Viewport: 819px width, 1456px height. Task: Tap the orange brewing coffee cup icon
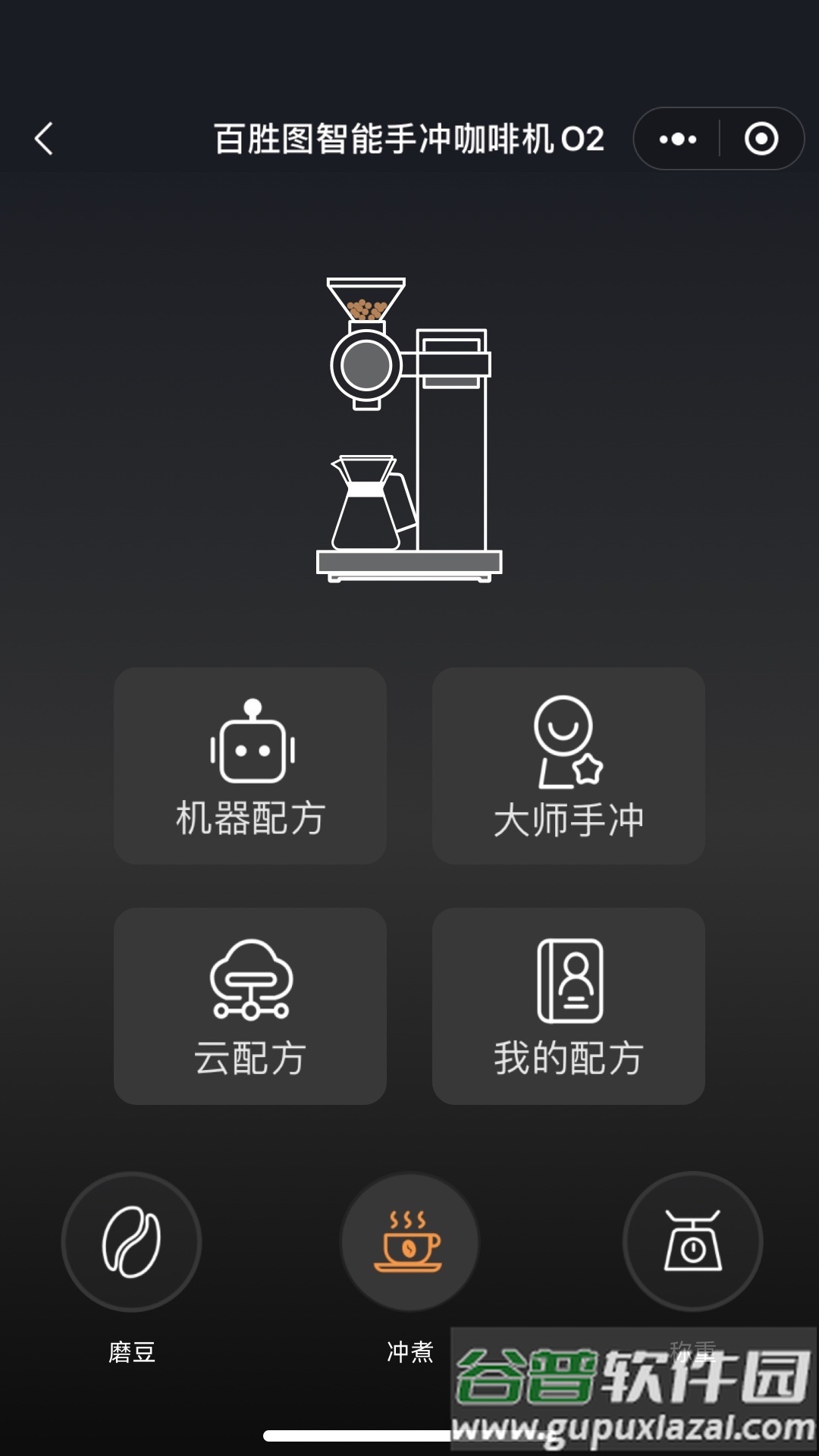pos(409,1241)
